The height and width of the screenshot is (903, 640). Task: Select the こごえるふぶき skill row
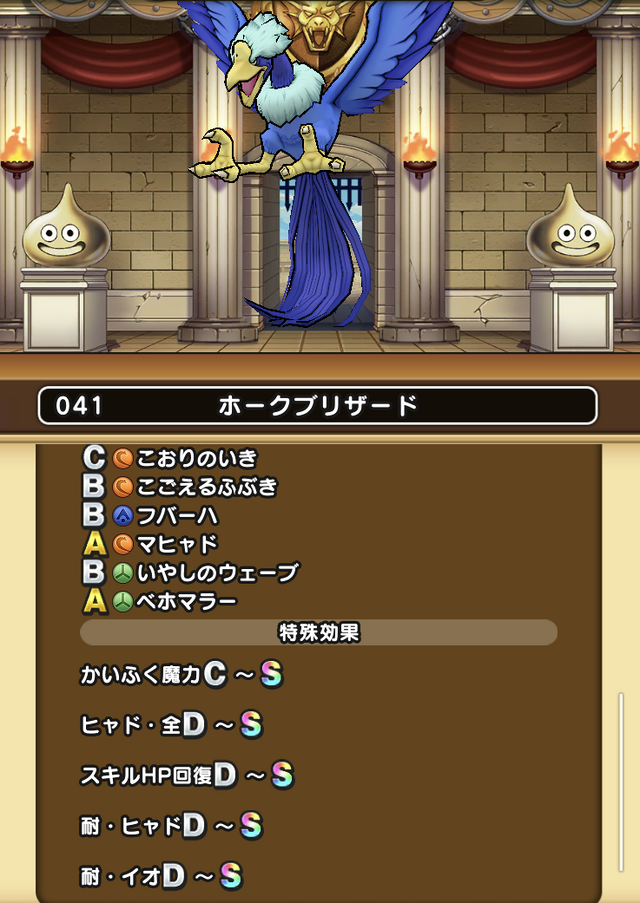click(206, 488)
